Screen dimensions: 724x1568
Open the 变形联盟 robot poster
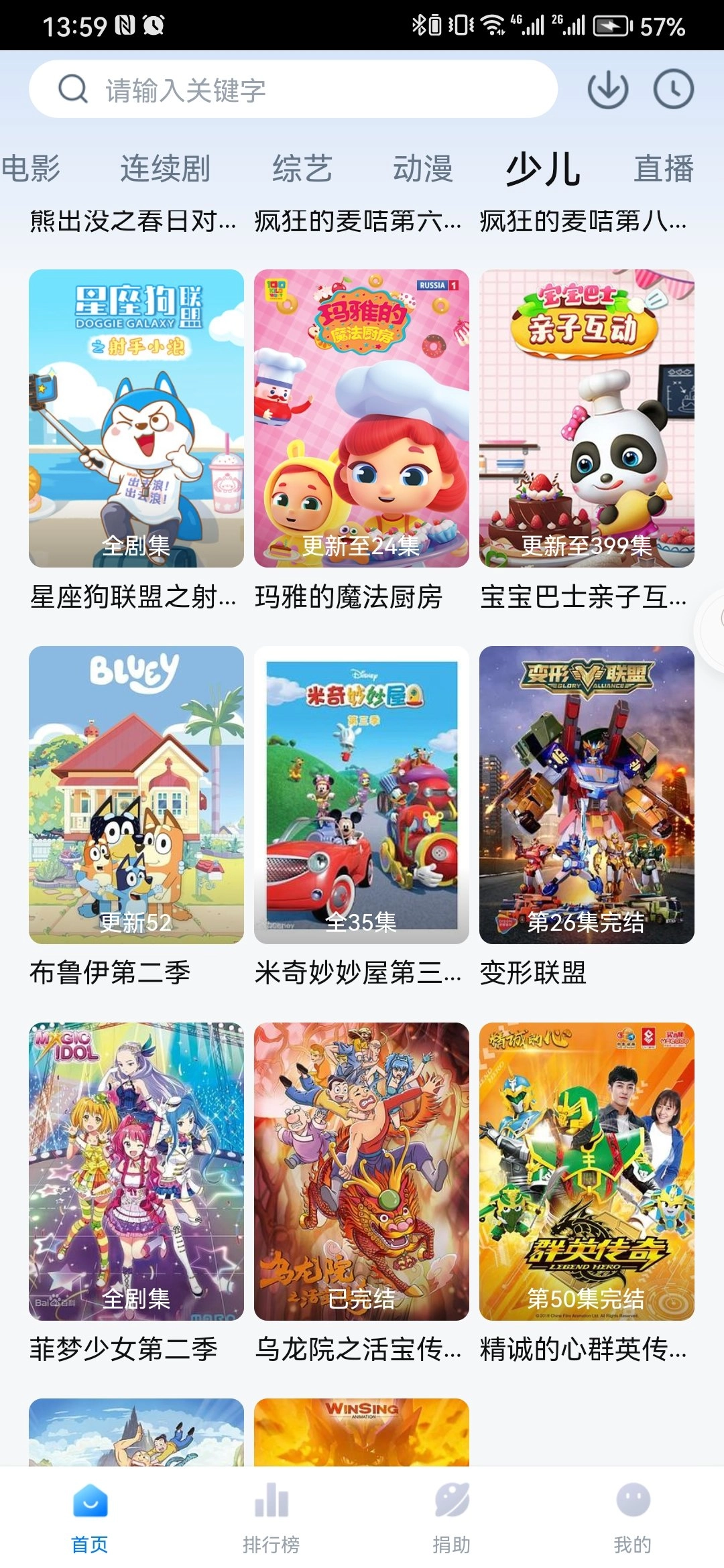click(x=588, y=791)
